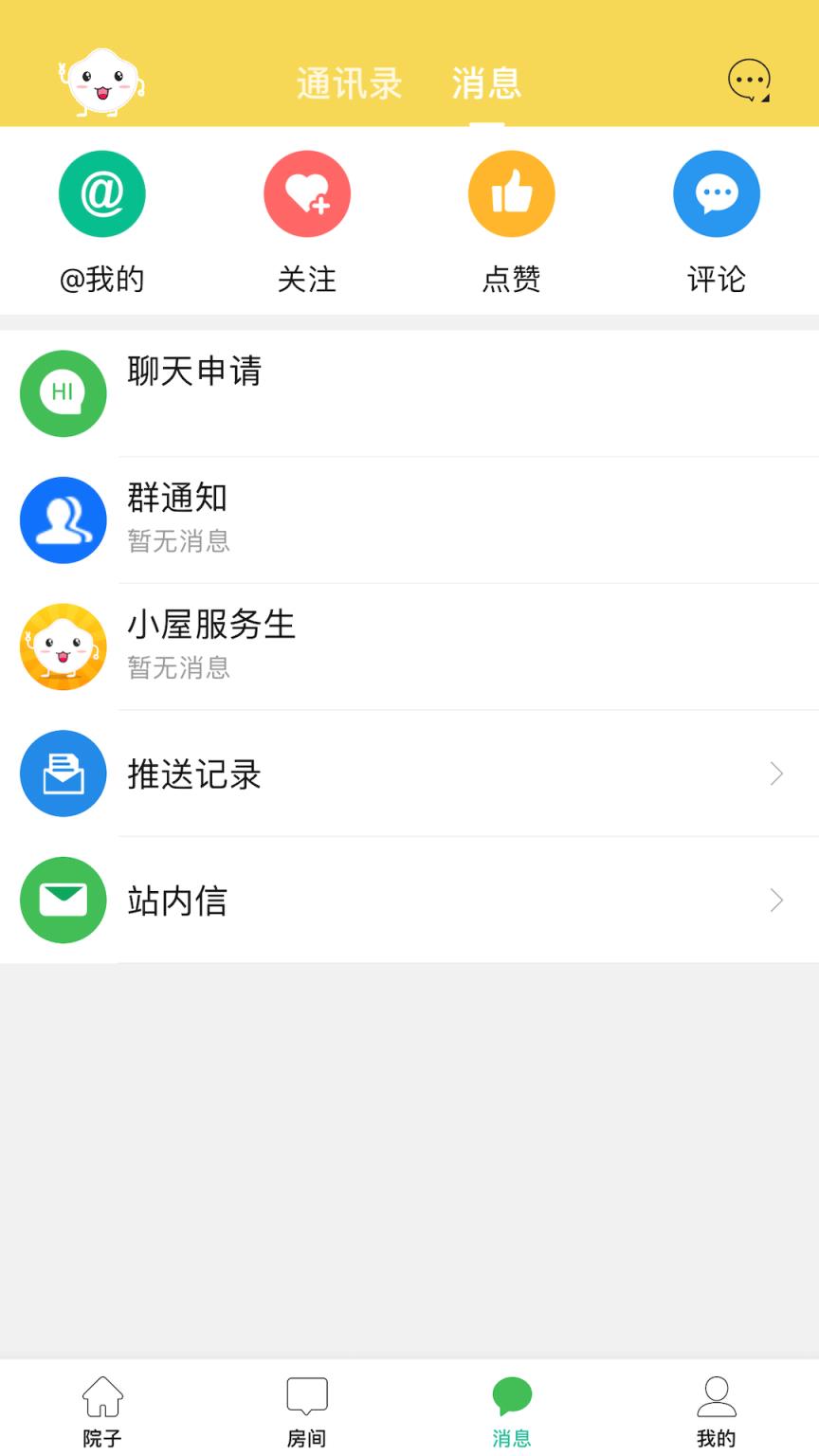
Task: Select the 消息 tab at the top
Action: 487,83
